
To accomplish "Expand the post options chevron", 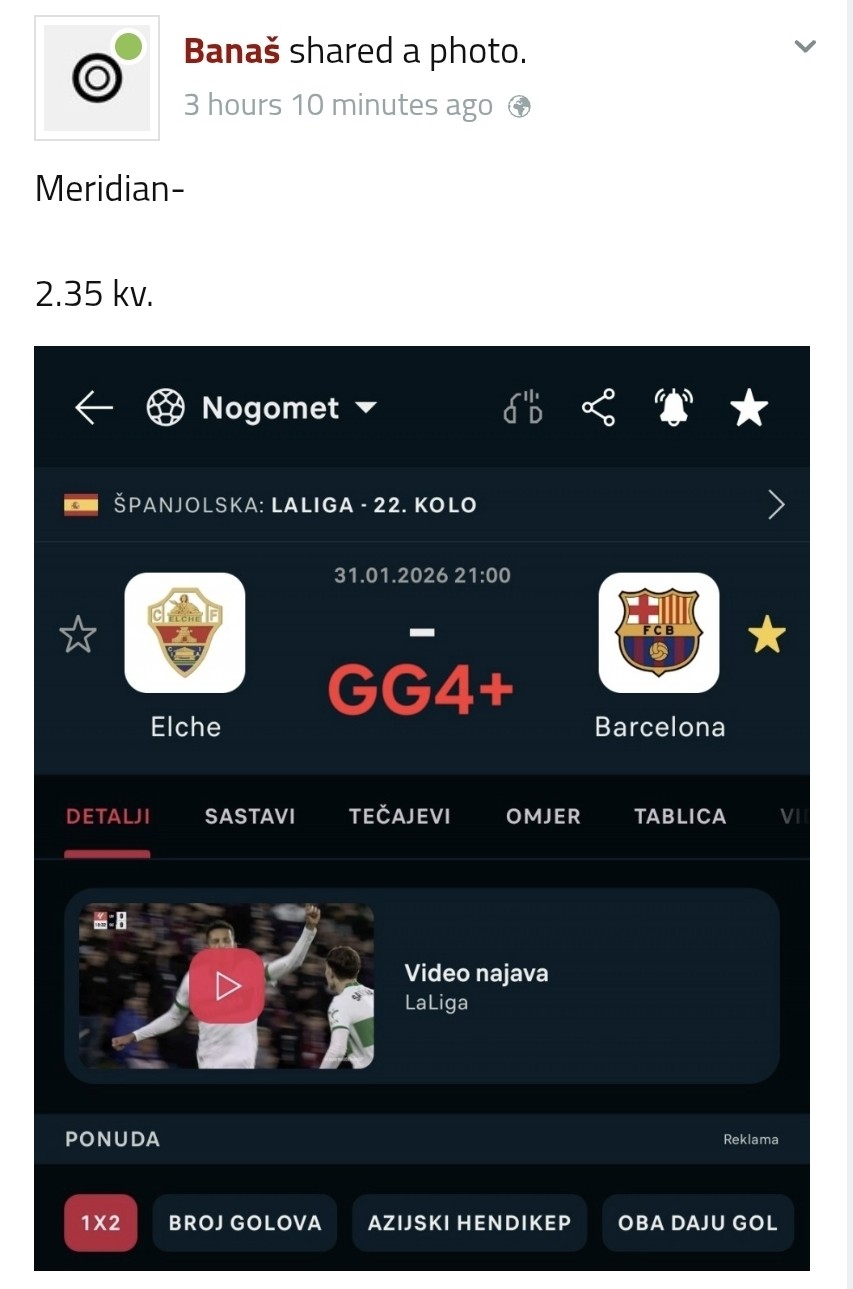I will (804, 46).
